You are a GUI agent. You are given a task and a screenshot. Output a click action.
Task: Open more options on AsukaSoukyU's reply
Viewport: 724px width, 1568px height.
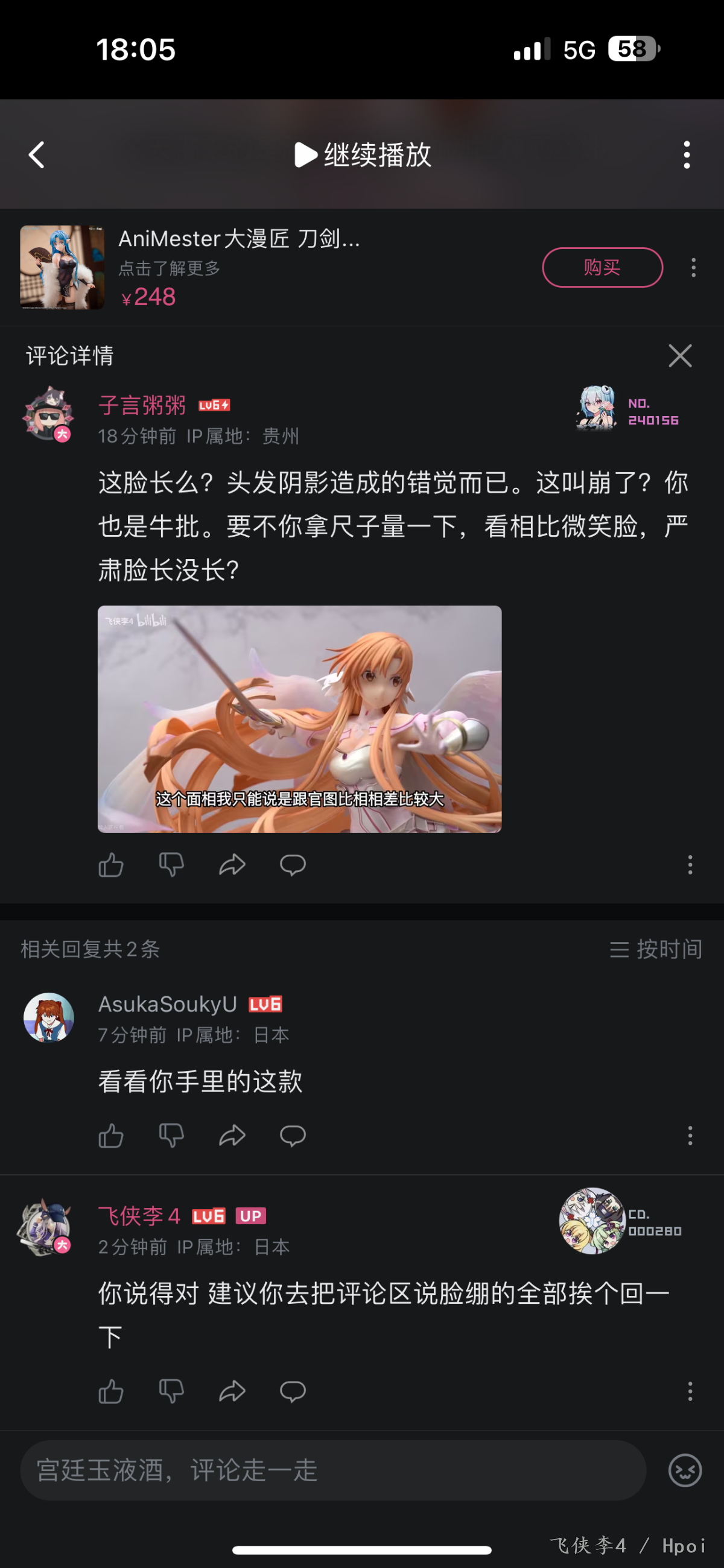(x=689, y=1135)
